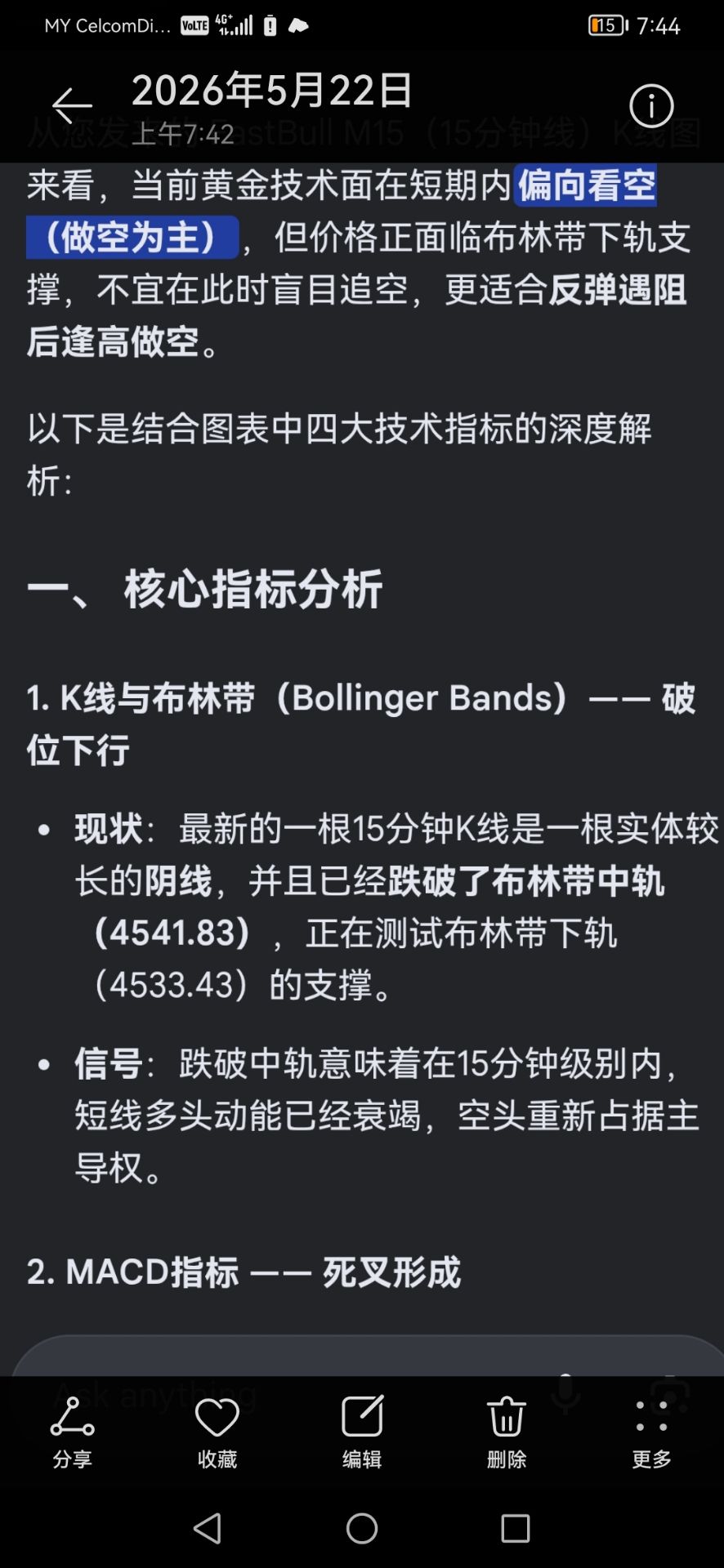
Task: Open the image info icon
Action: point(651,106)
